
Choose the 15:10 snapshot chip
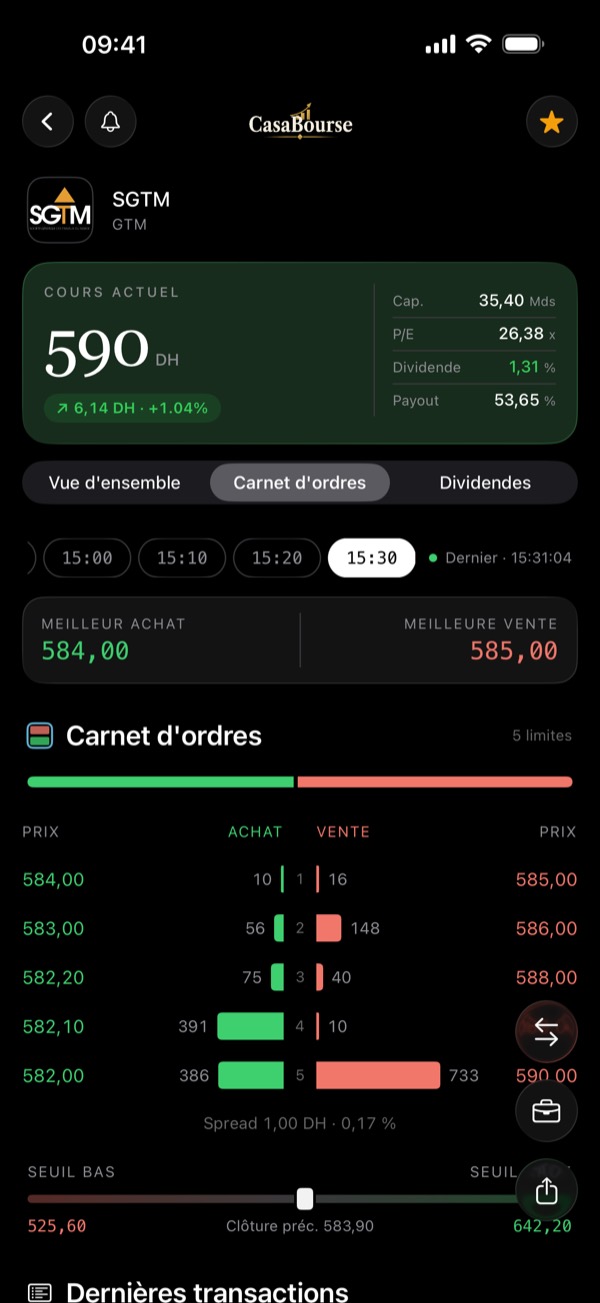click(182, 558)
